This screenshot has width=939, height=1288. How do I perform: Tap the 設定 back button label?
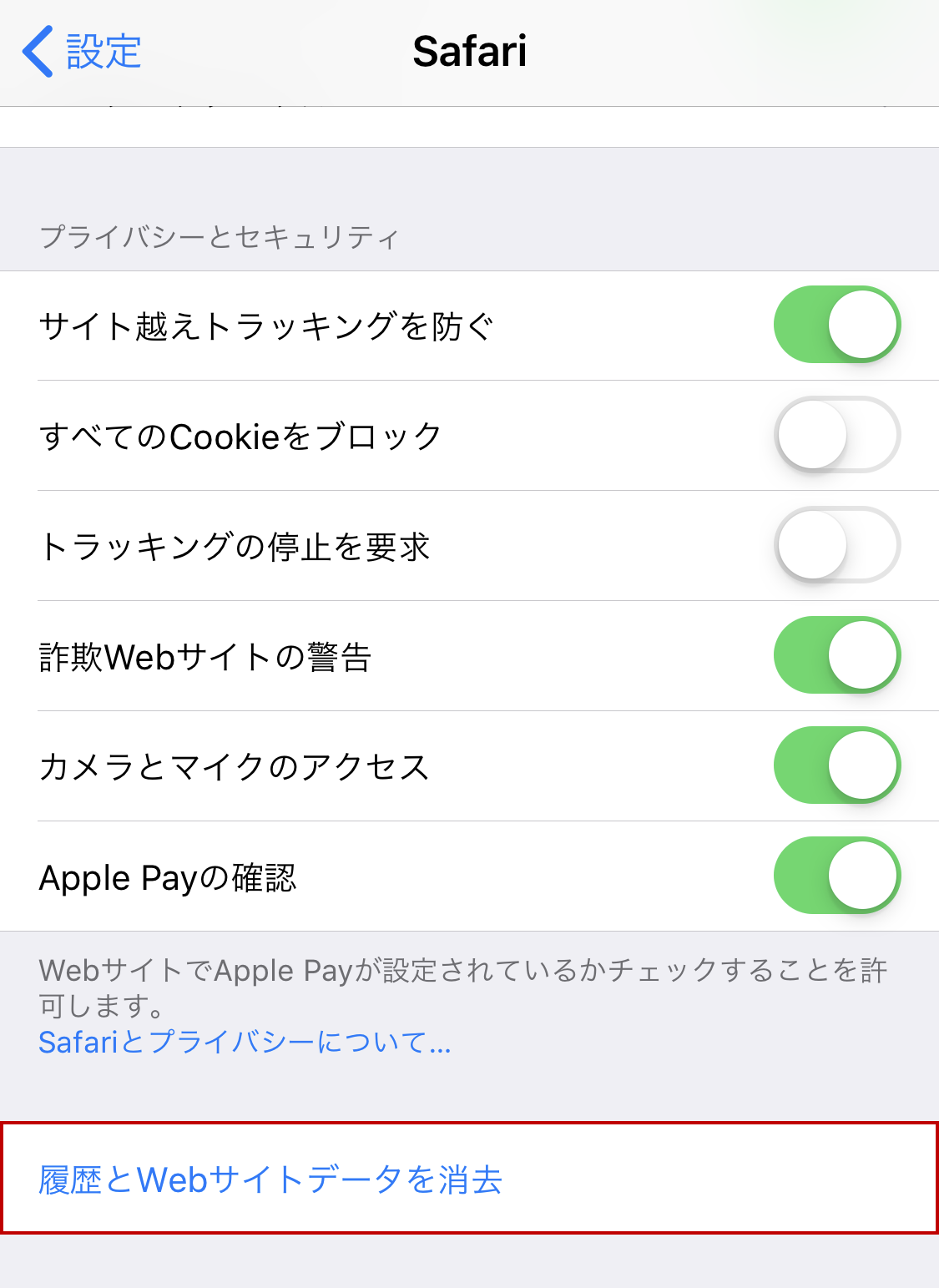(96, 50)
